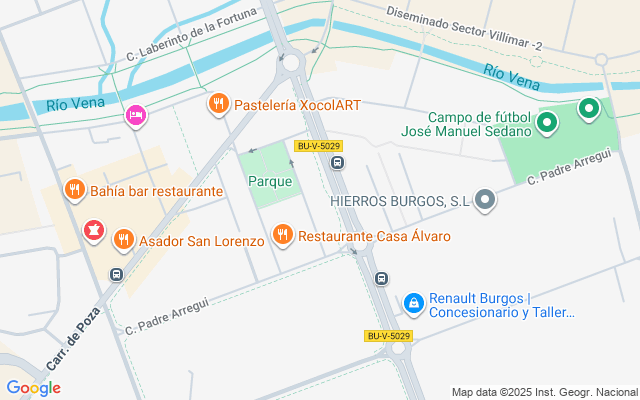Open the Renault Burgos Concesionario pin
The image size is (640, 400).
point(413,302)
